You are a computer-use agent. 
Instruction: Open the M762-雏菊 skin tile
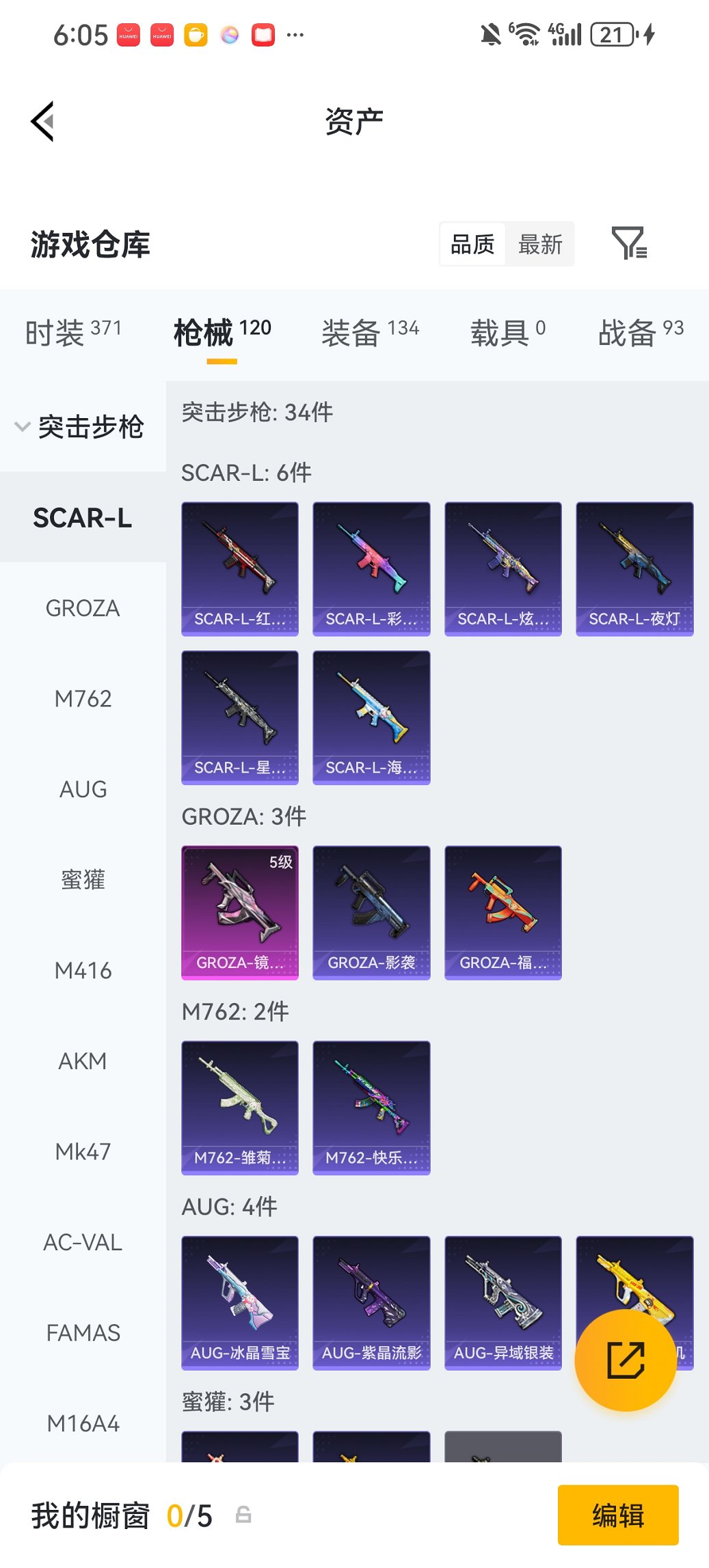coord(239,1107)
